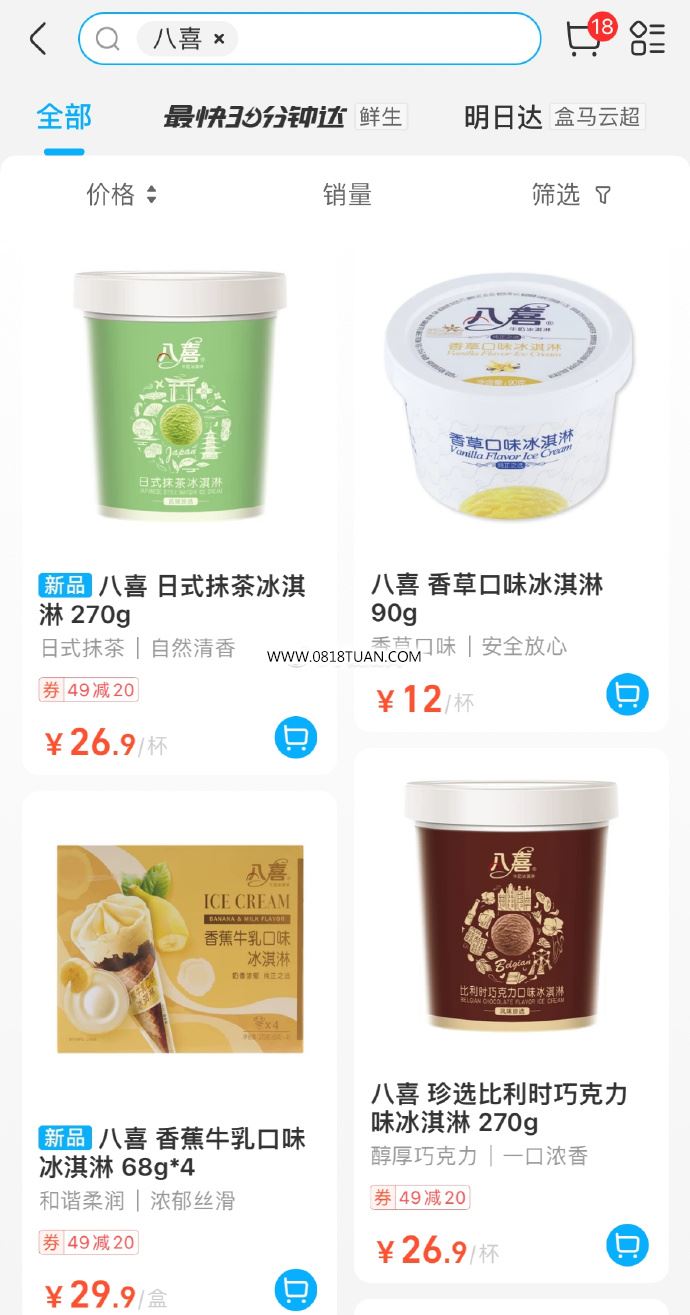Open the 筛选 filter options
Screen dimensions: 690x1315
tap(571, 195)
